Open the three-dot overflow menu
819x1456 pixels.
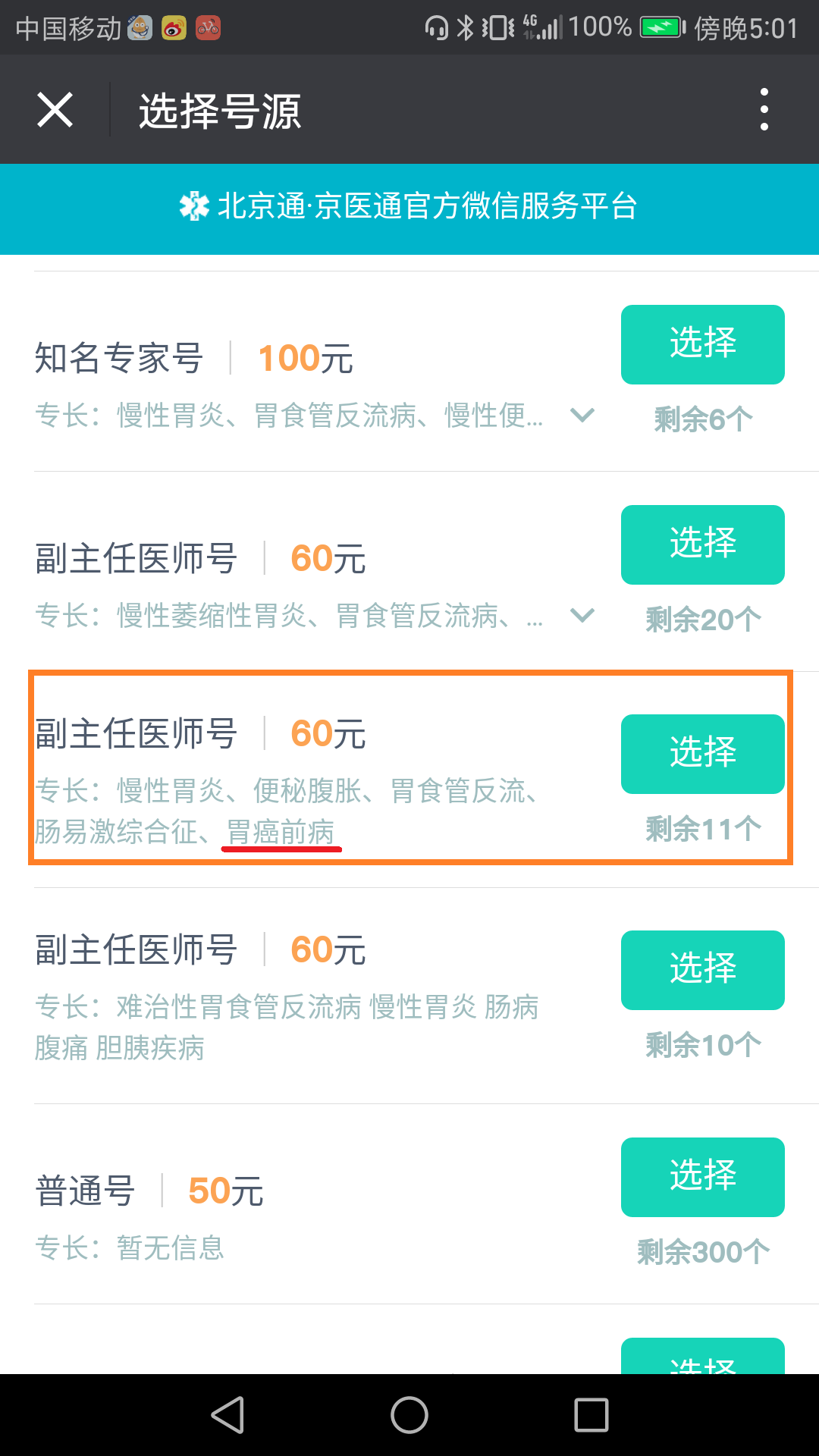[764, 109]
